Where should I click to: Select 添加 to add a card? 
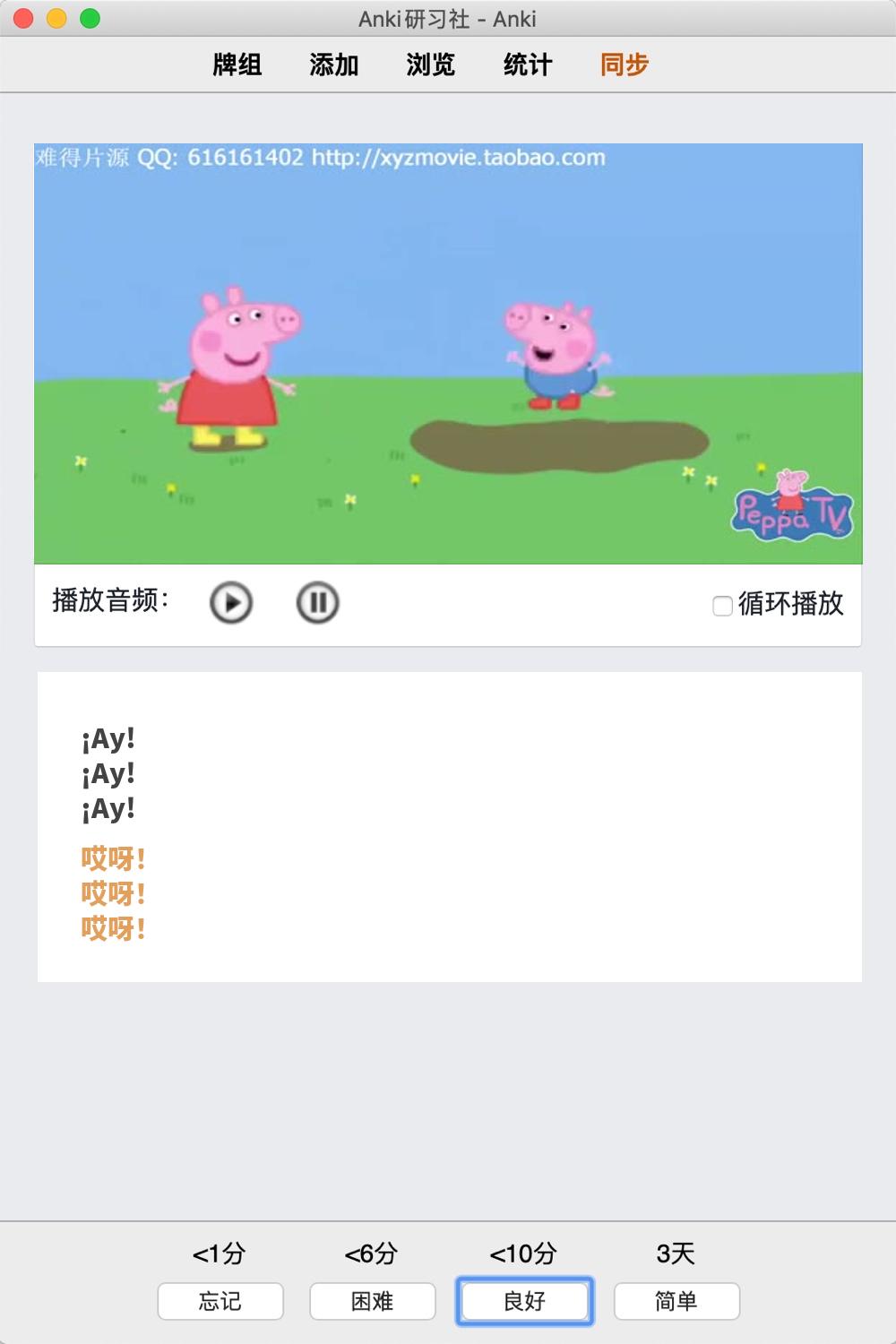pos(334,65)
